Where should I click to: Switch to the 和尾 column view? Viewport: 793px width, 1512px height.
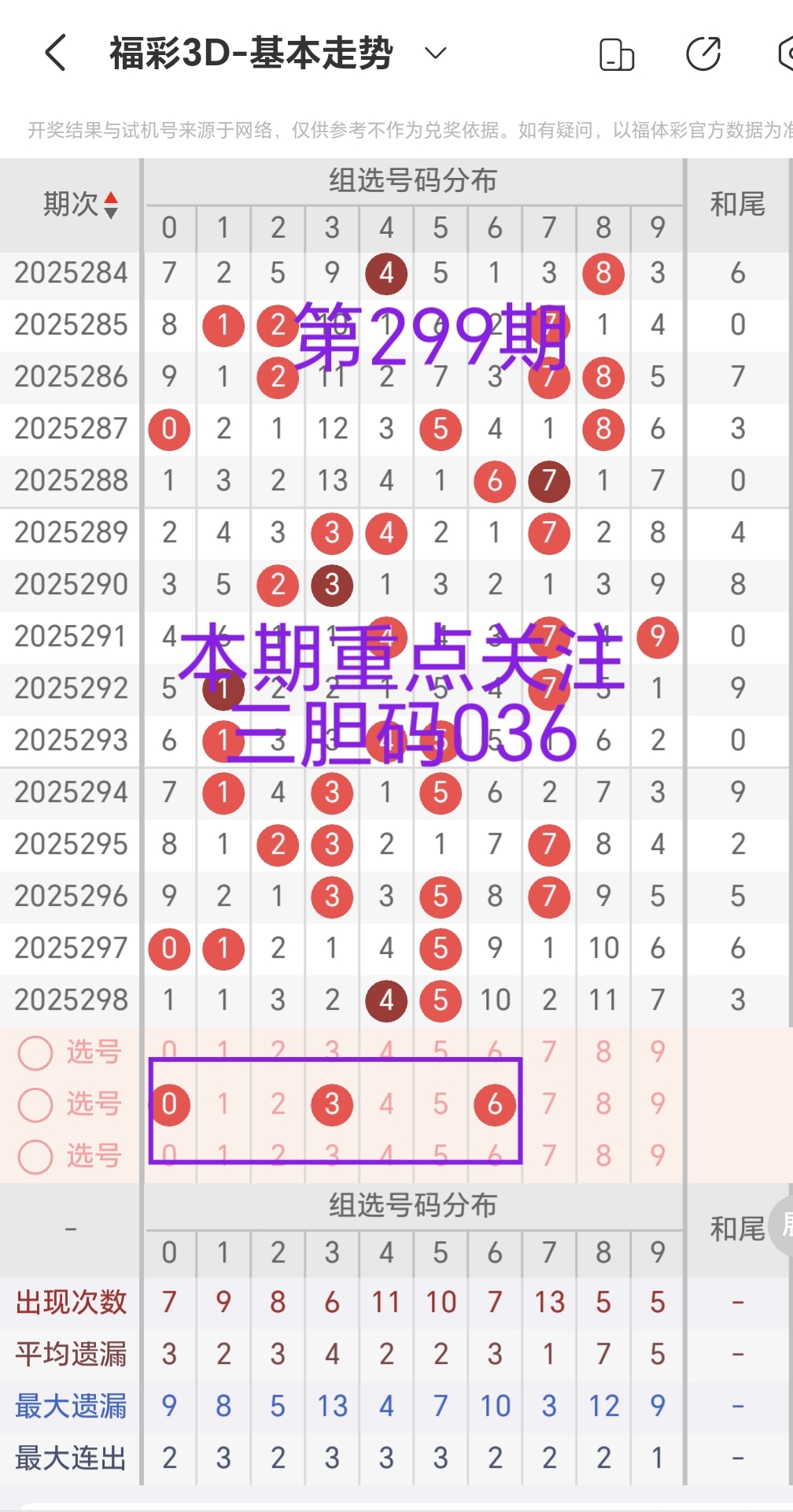[x=738, y=203]
